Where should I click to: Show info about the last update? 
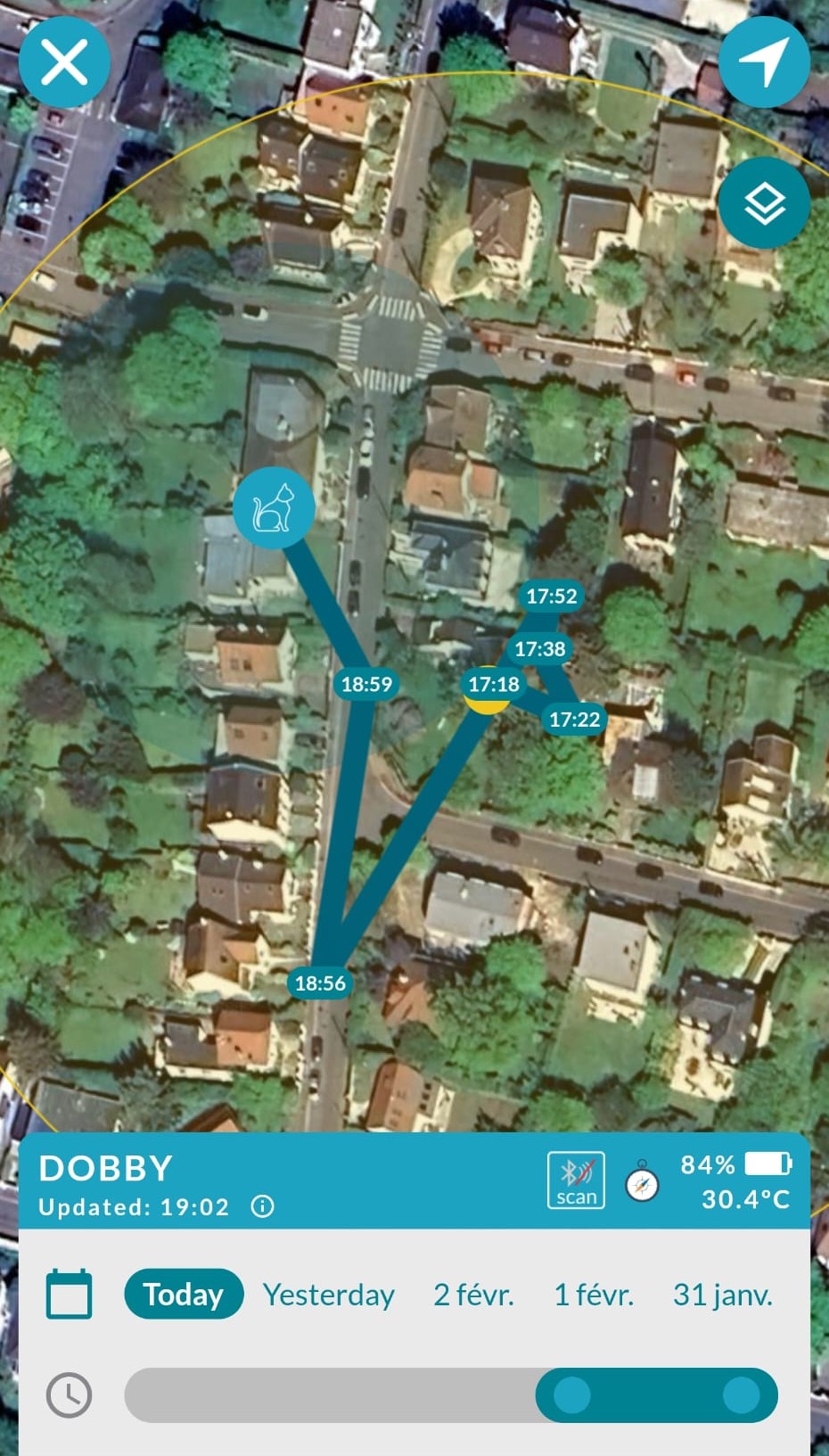tap(262, 1206)
